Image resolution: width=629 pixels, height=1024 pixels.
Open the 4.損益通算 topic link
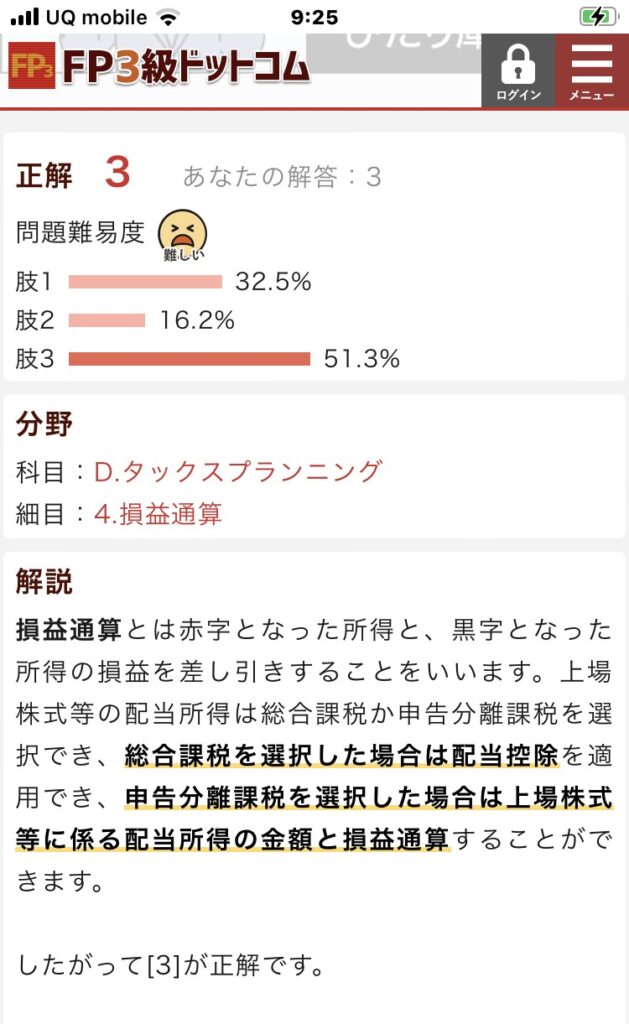point(158,514)
